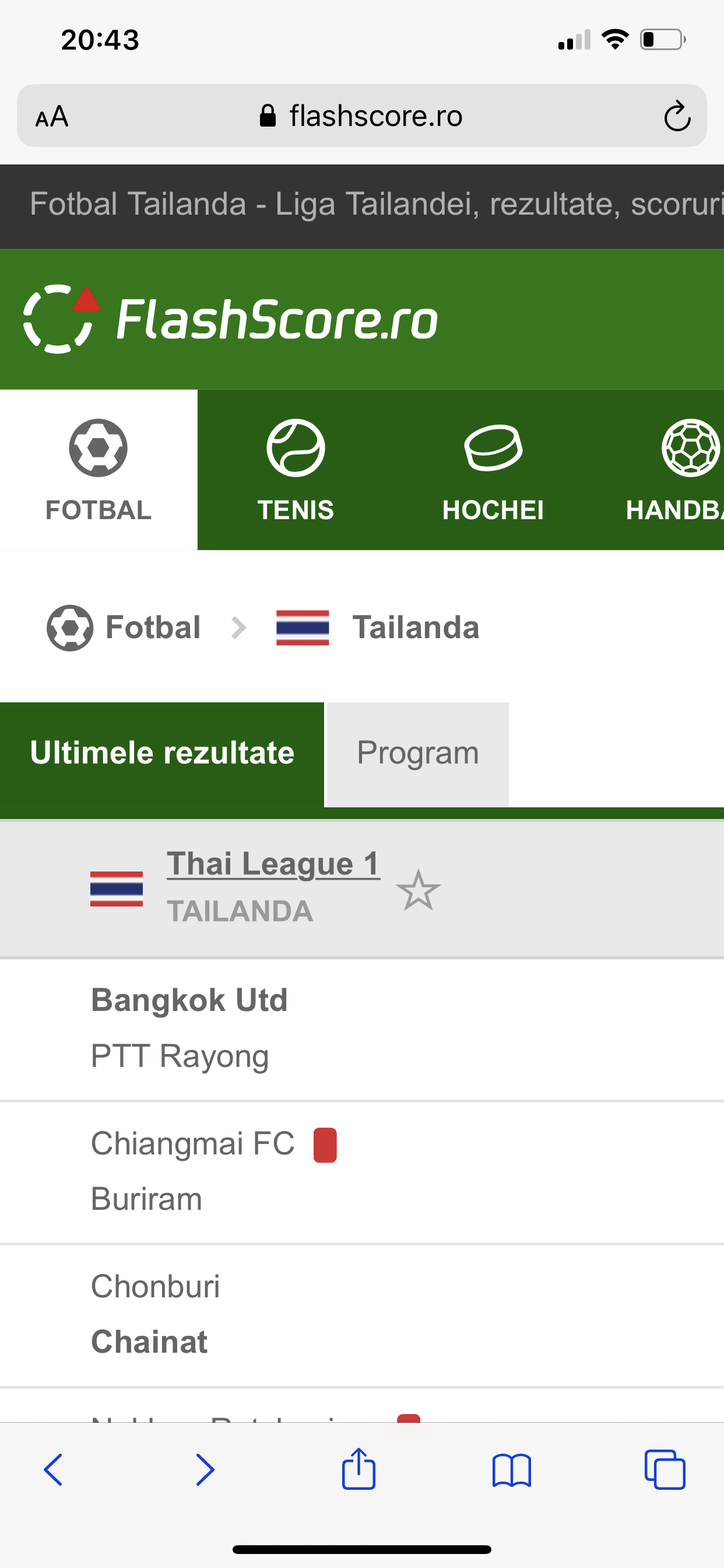Open the Bangkok Utd vs PTT Rayong match
The image size is (724, 1568).
click(362, 1028)
